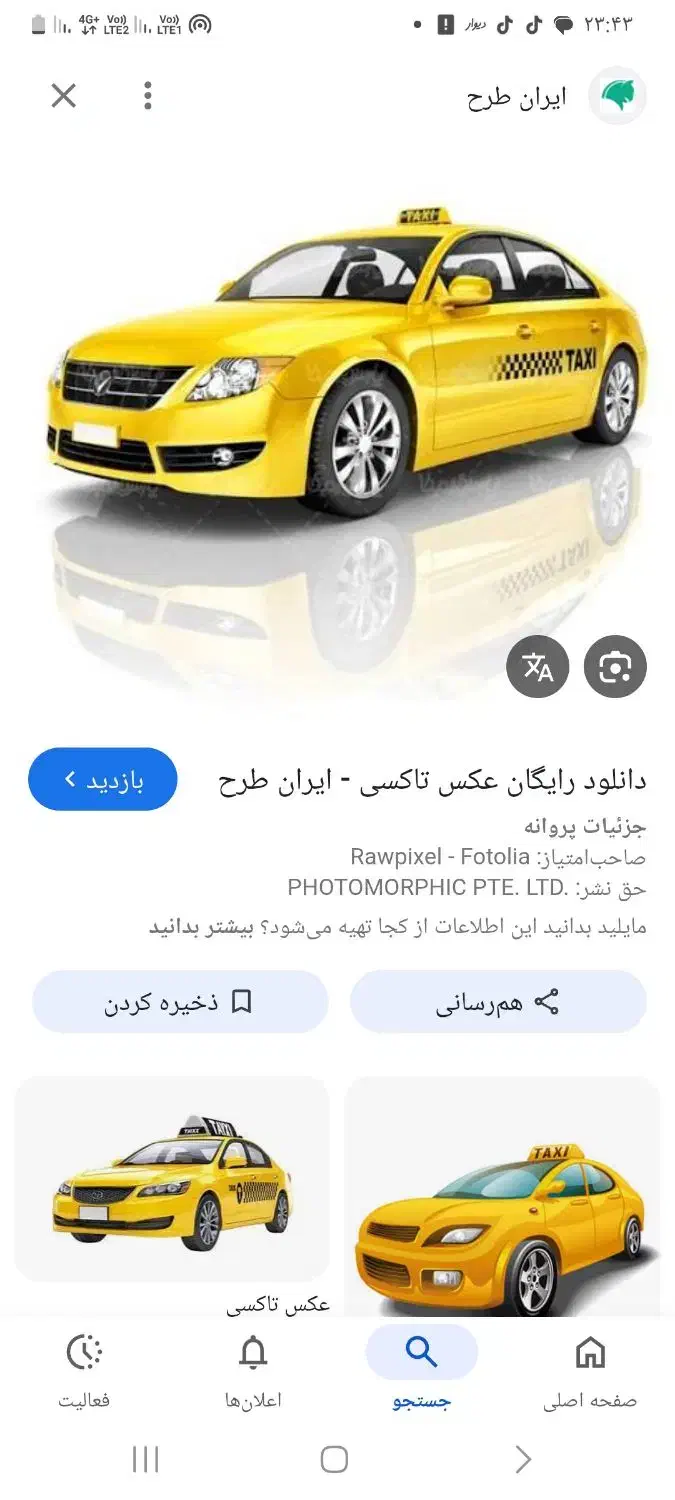Viewport: 675px width, 1500px height.
Task: Go to the system home screen
Action: point(334,1459)
